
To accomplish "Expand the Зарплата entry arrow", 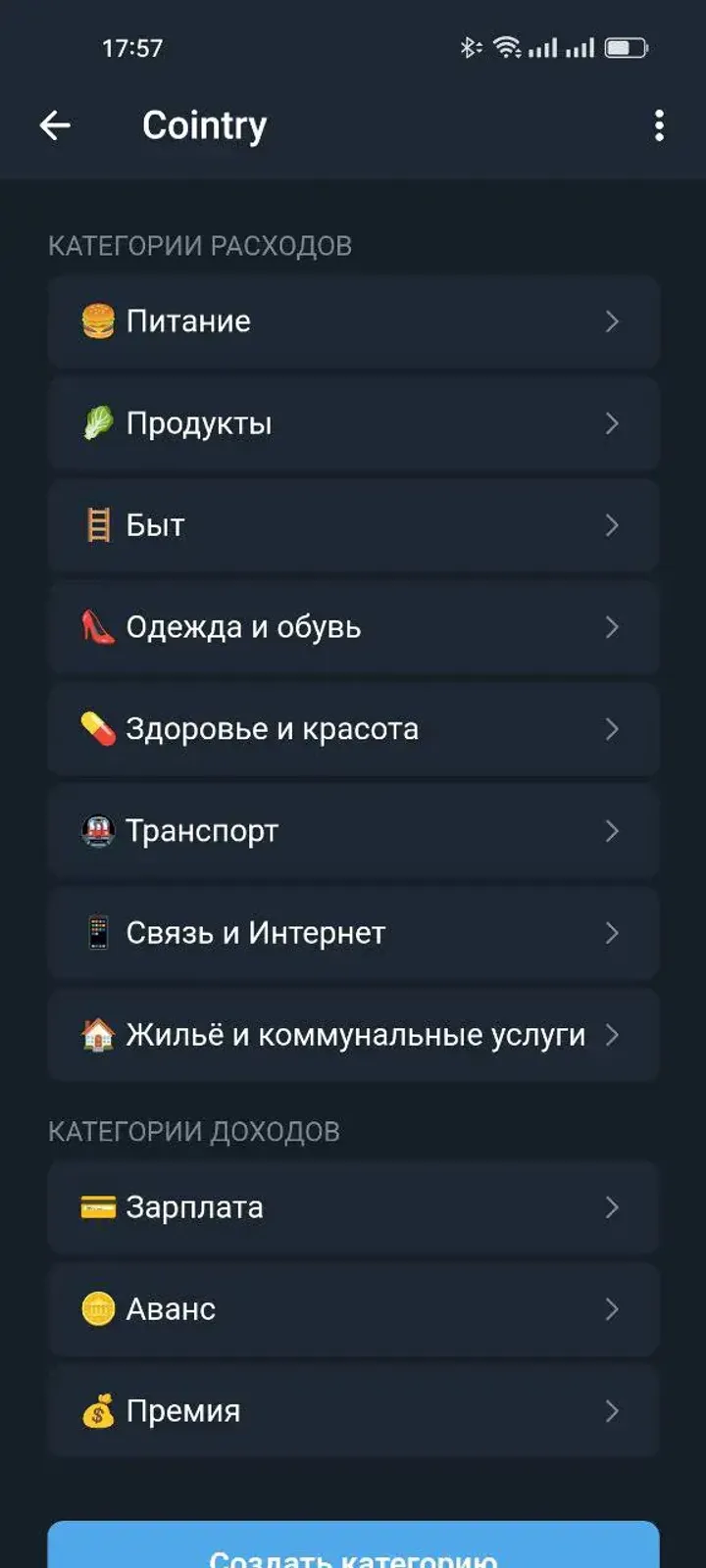I will [x=613, y=1207].
